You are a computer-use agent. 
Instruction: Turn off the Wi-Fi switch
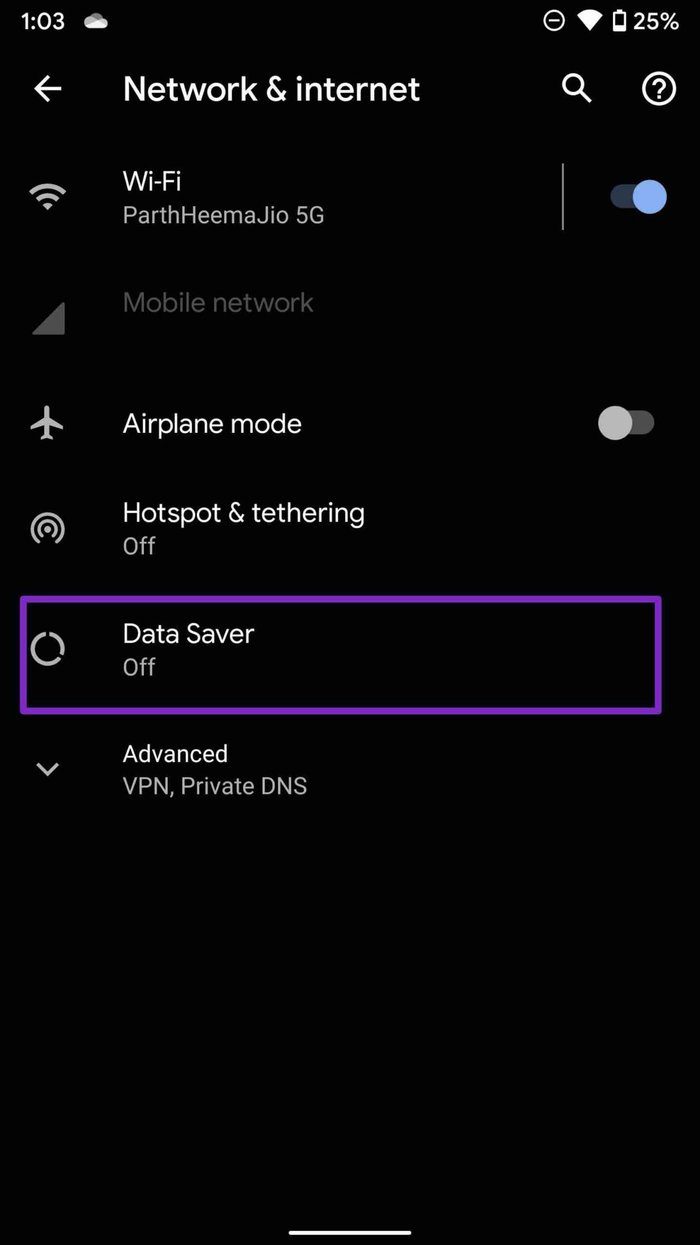[638, 197]
